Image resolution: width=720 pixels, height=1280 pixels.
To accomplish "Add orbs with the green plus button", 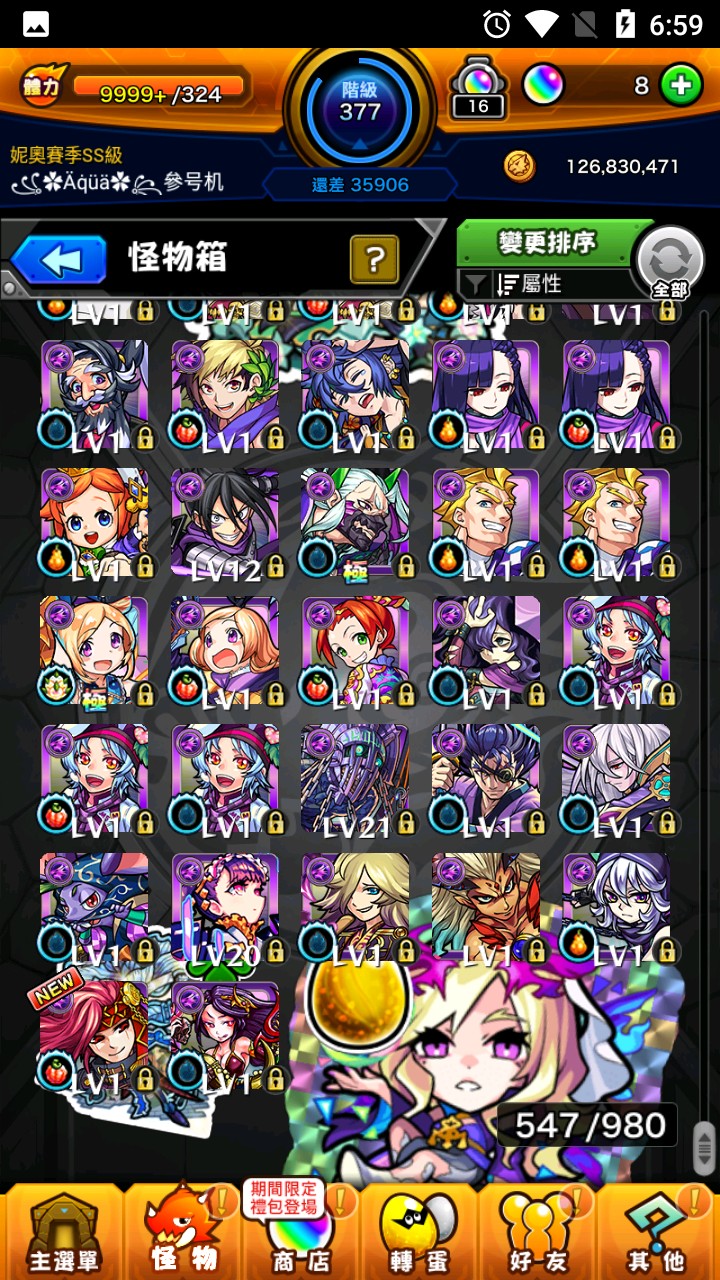I will pyautogui.click(x=681, y=86).
